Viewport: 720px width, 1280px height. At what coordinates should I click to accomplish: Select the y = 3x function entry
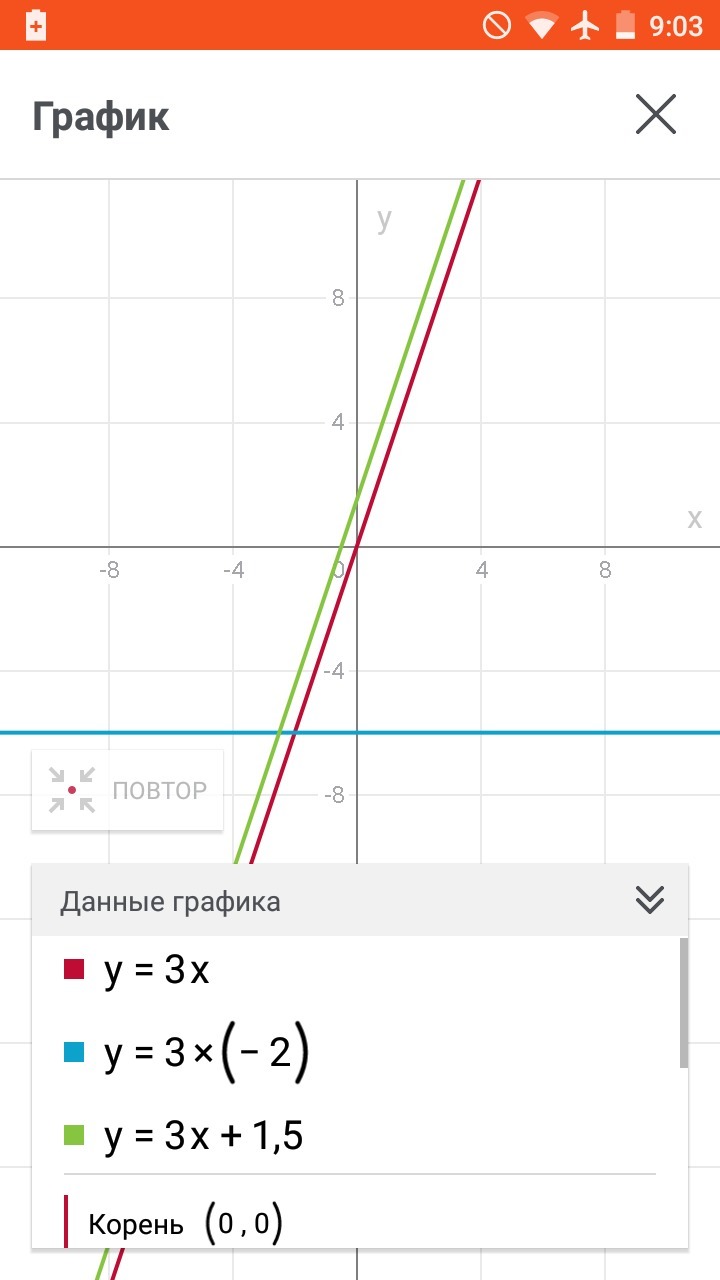[x=360, y=970]
